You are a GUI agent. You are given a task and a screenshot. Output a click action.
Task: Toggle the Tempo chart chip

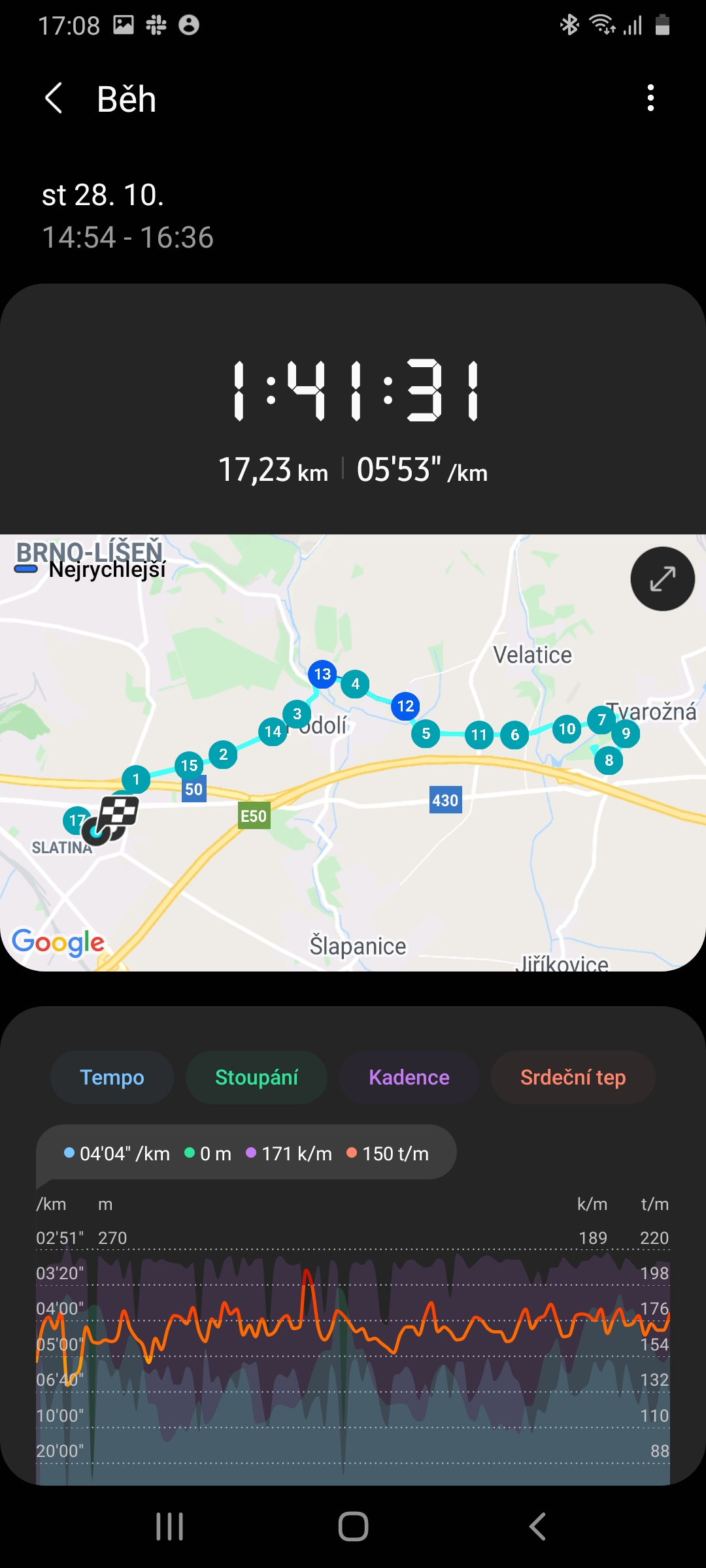click(x=112, y=1077)
